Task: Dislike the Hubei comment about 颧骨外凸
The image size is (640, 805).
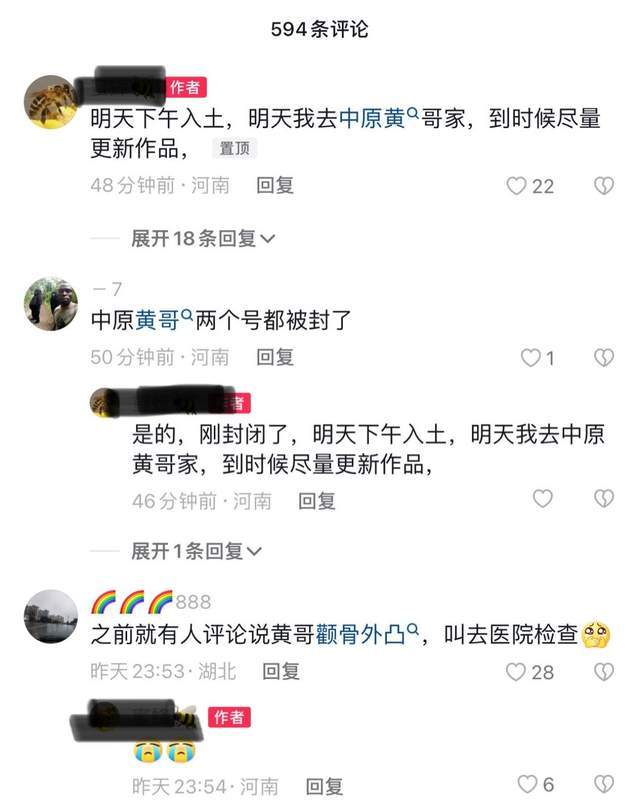Action: coord(603,672)
